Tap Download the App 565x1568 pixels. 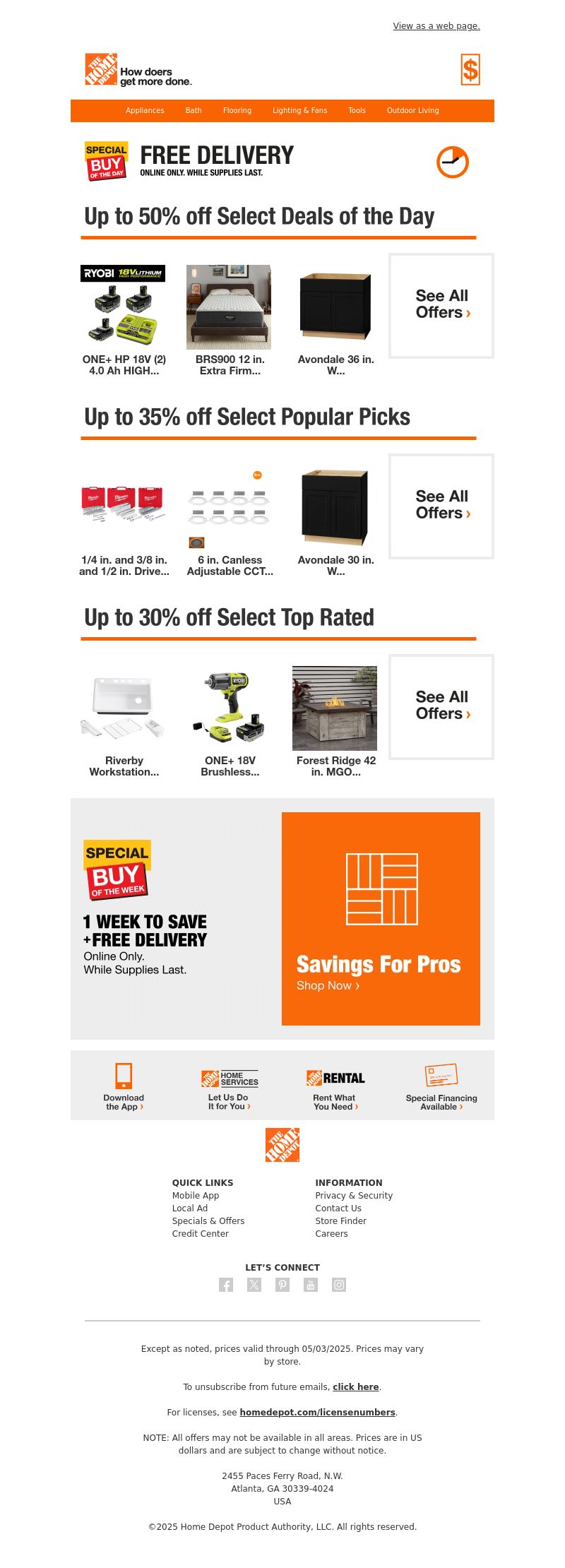pos(124,1088)
